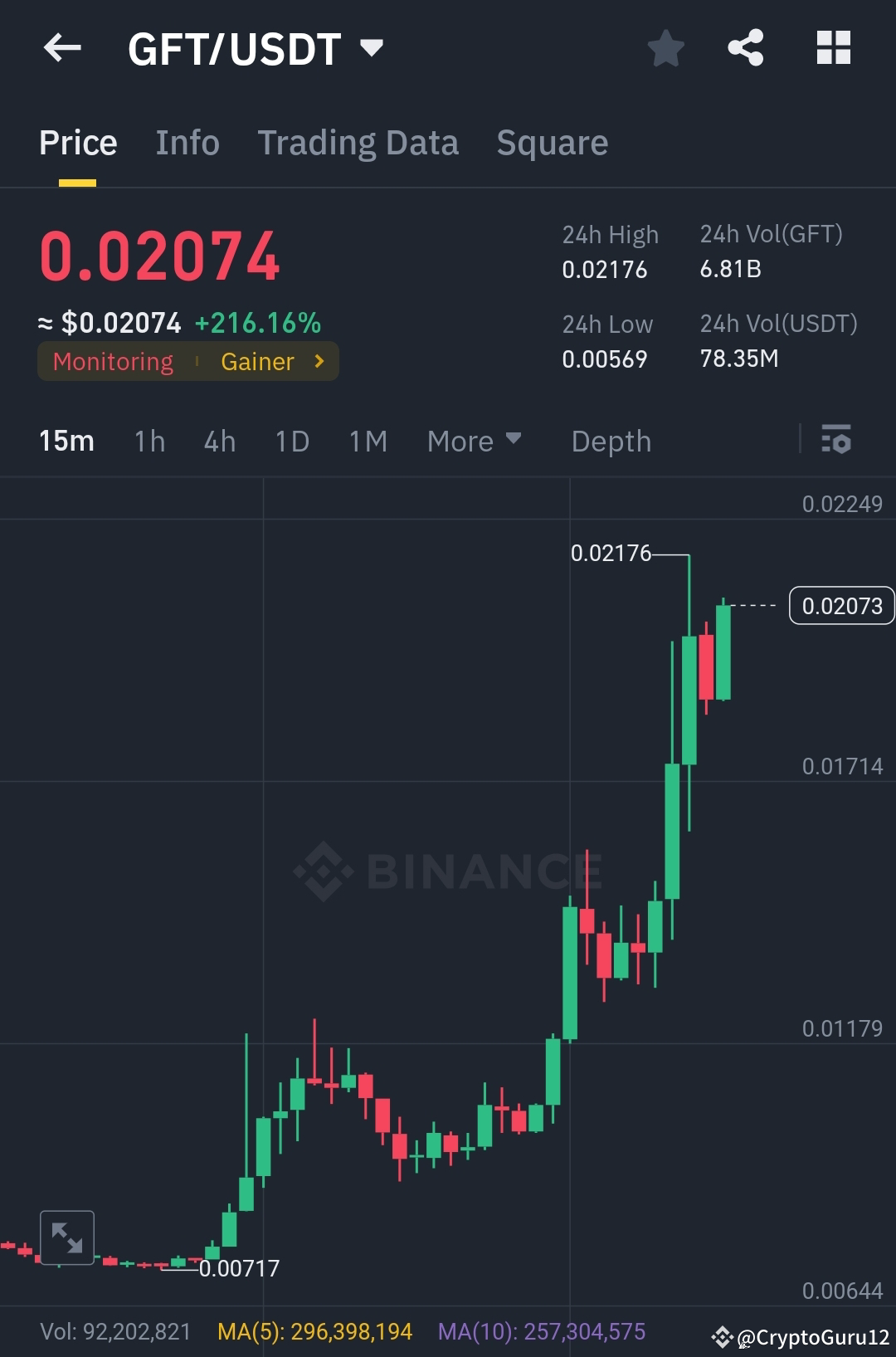Open the share icon for GFT/USDT
Screen dimensions: 896x1357
click(745, 48)
